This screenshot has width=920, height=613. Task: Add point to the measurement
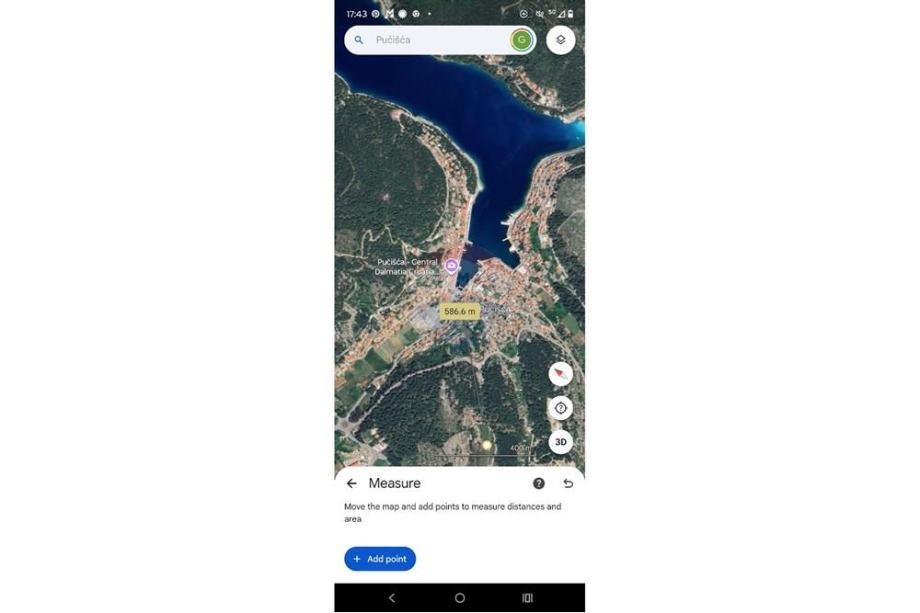(380, 559)
